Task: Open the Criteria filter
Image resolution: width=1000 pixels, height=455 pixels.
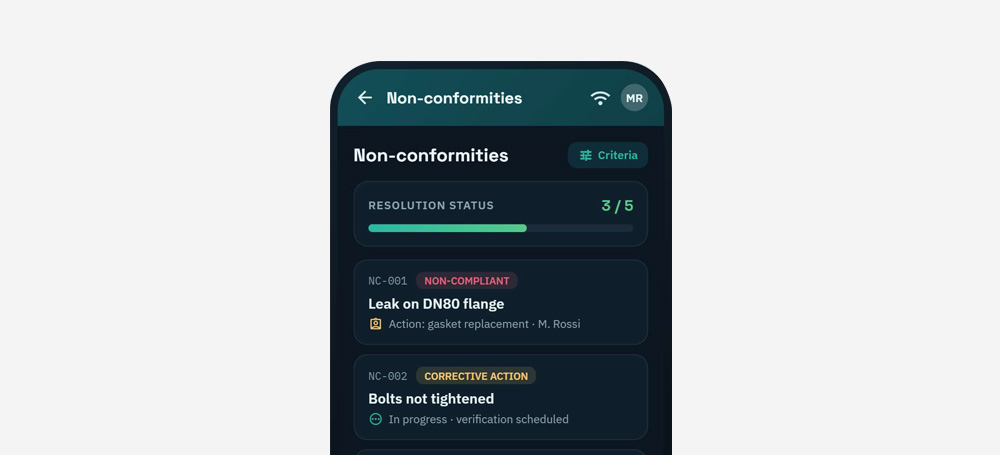Action: [x=608, y=155]
